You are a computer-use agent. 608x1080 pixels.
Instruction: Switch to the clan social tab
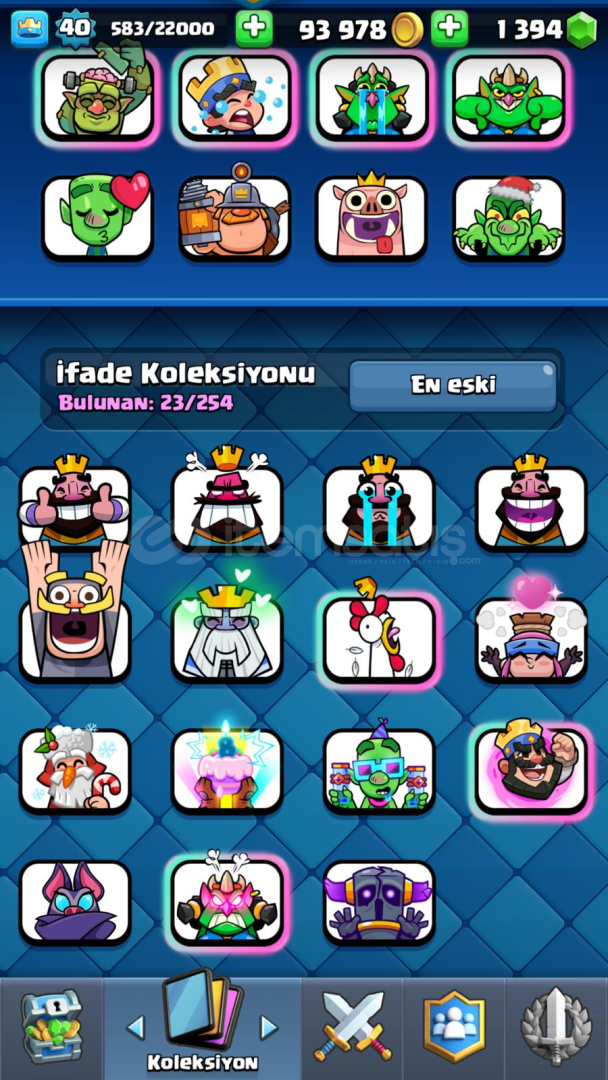point(453,1028)
